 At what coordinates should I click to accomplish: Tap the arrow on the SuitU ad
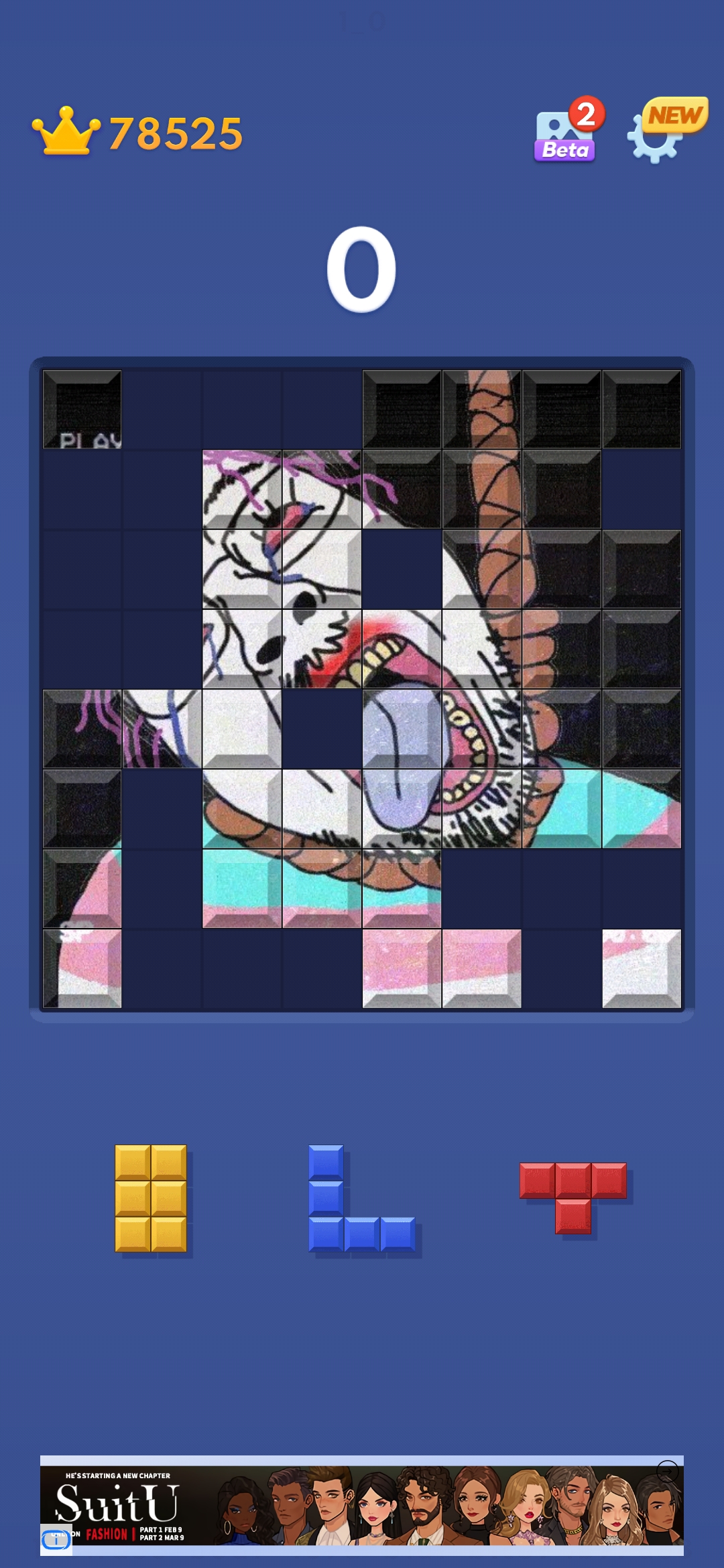pos(667,1471)
